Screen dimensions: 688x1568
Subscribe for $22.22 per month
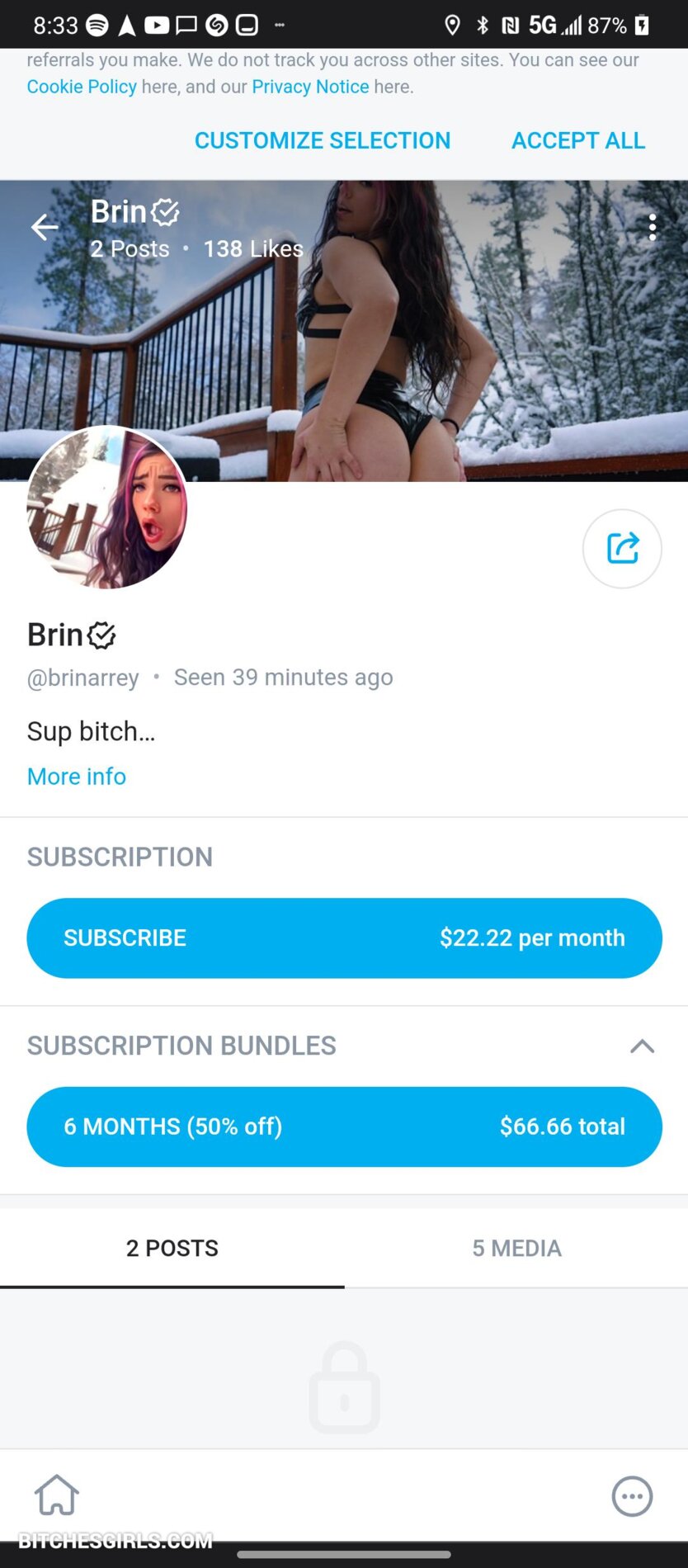tap(344, 938)
